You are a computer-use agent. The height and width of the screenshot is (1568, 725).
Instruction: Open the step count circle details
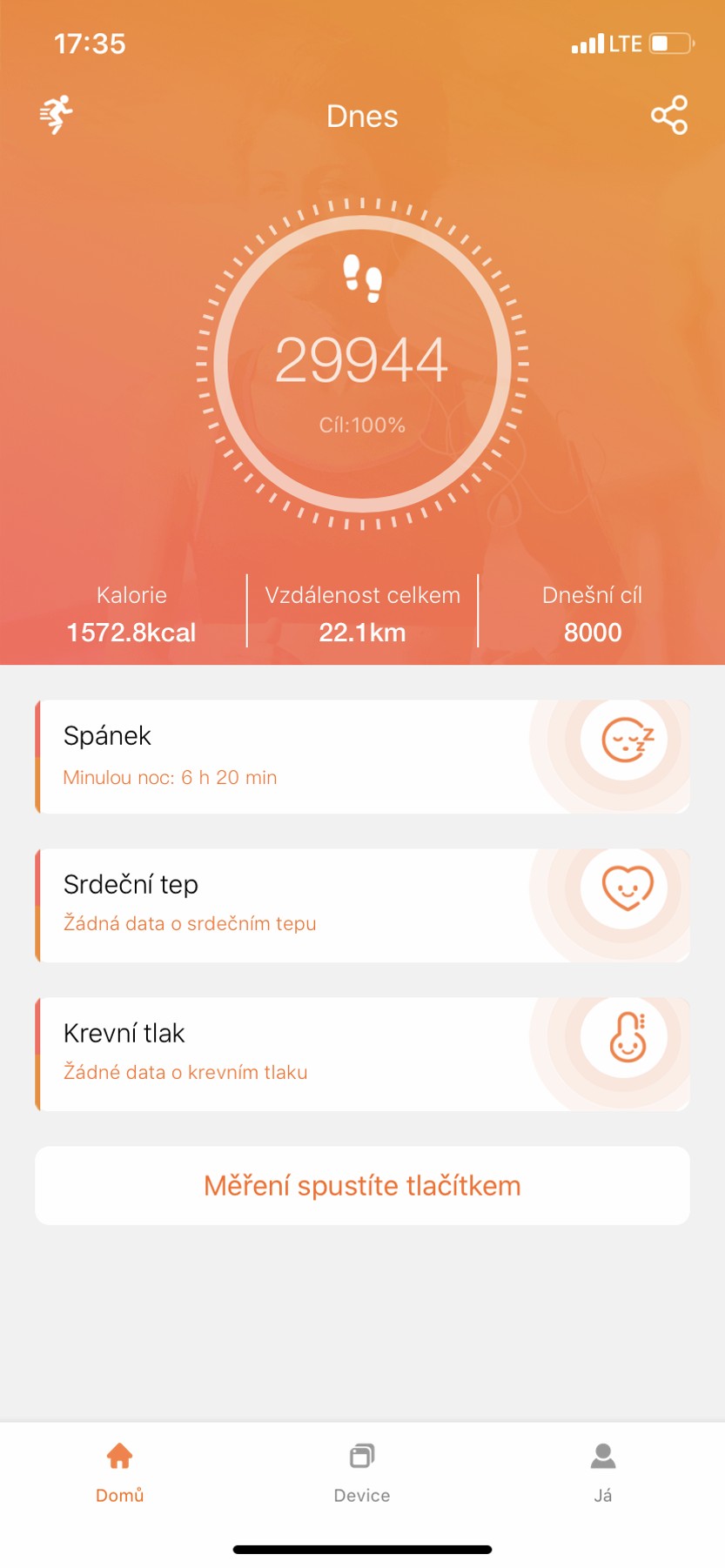[362, 364]
